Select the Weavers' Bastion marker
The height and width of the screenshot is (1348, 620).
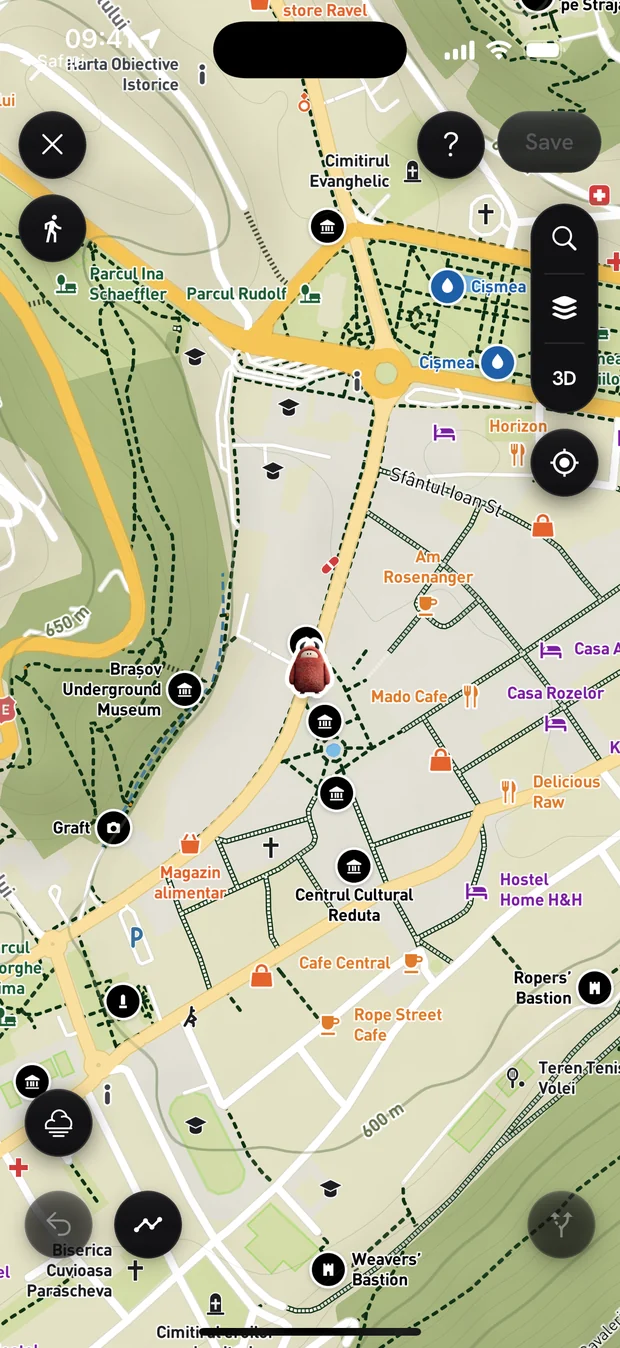point(328,1269)
